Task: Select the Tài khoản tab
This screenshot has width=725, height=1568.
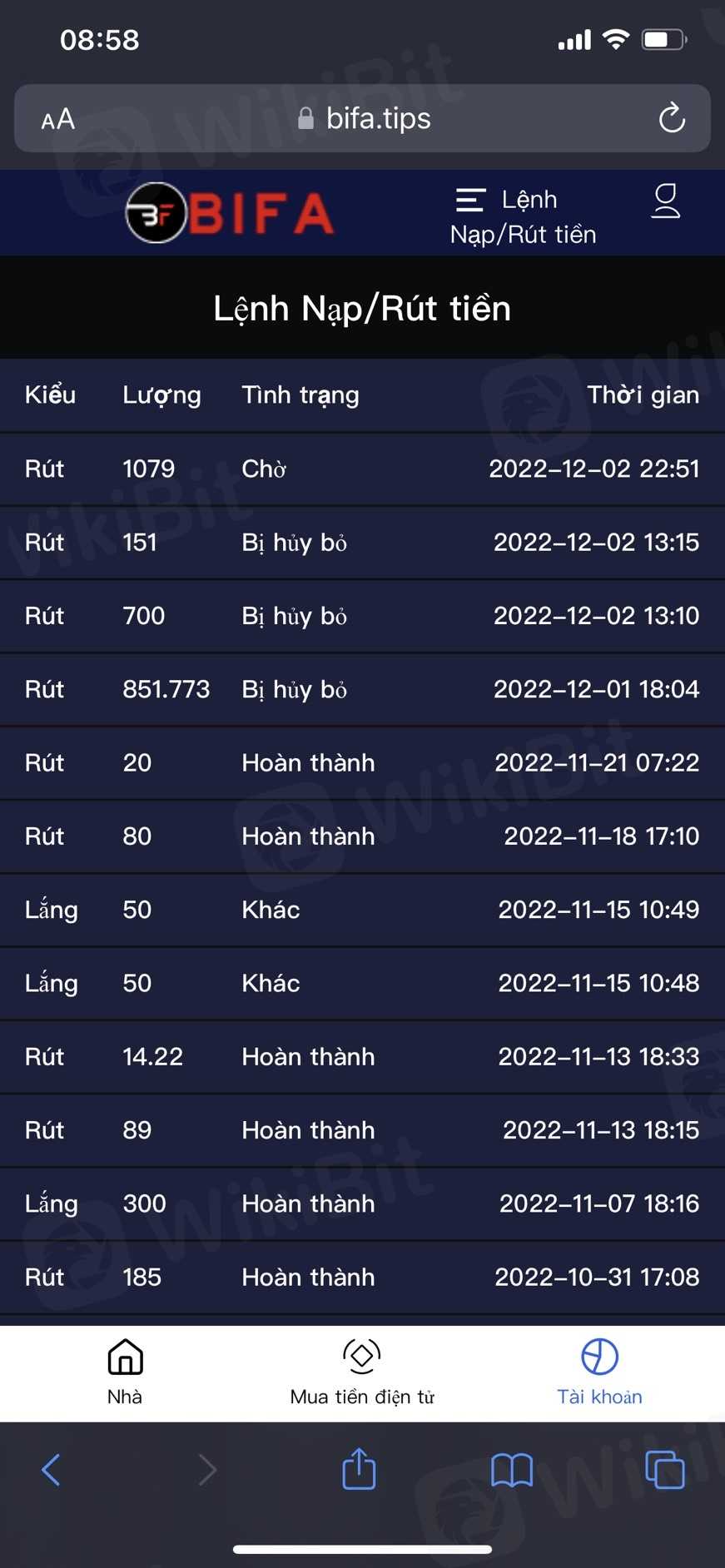Action: [x=599, y=1372]
